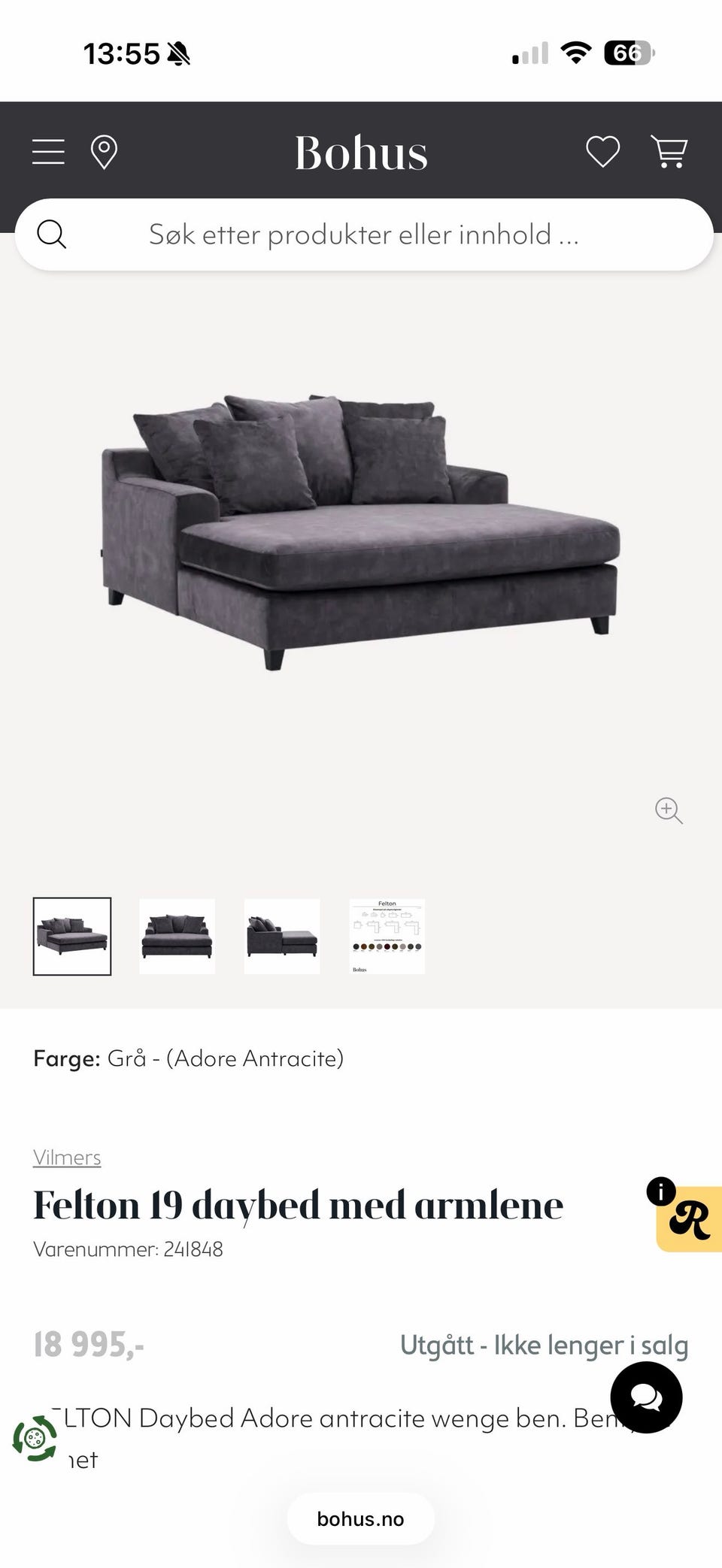Open the hamburger menu
The height and width of the screenshot is (1568, 722).
(x=48, y=151)
